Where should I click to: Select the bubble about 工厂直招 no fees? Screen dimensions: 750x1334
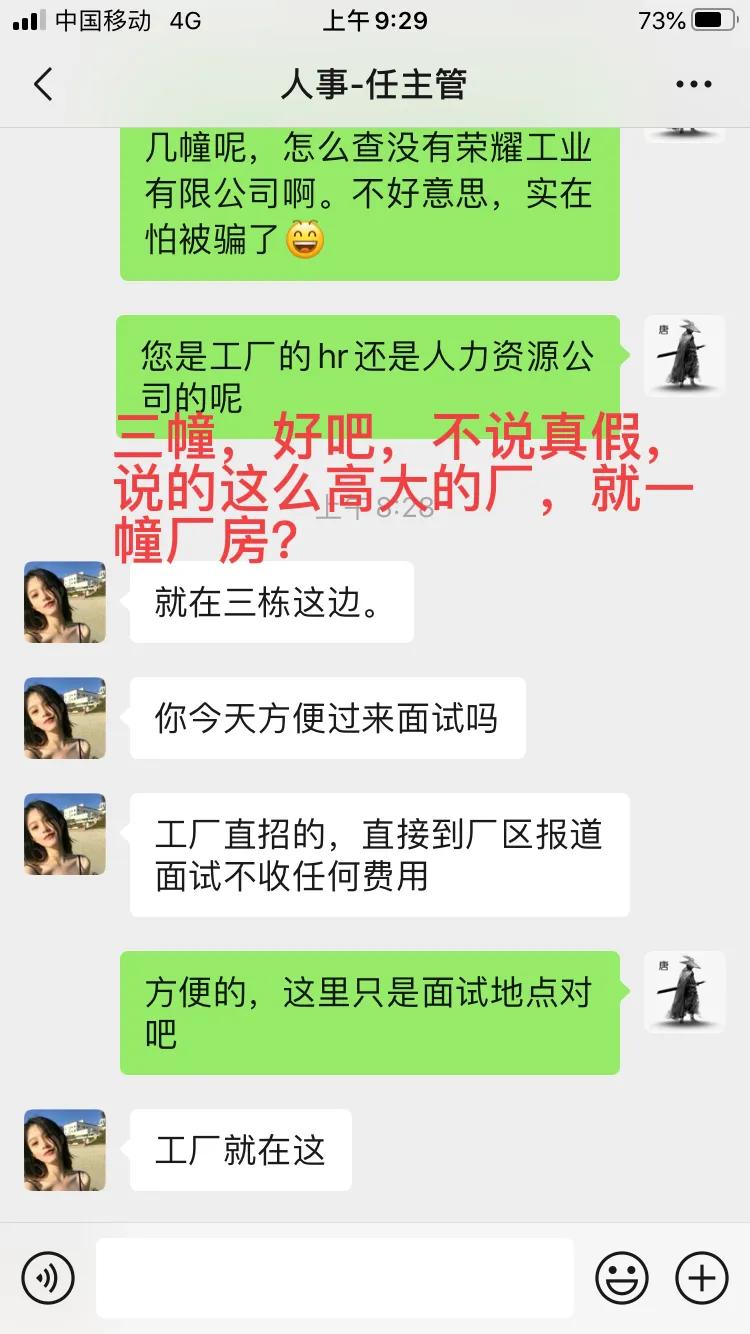click(x=378, y=855)
